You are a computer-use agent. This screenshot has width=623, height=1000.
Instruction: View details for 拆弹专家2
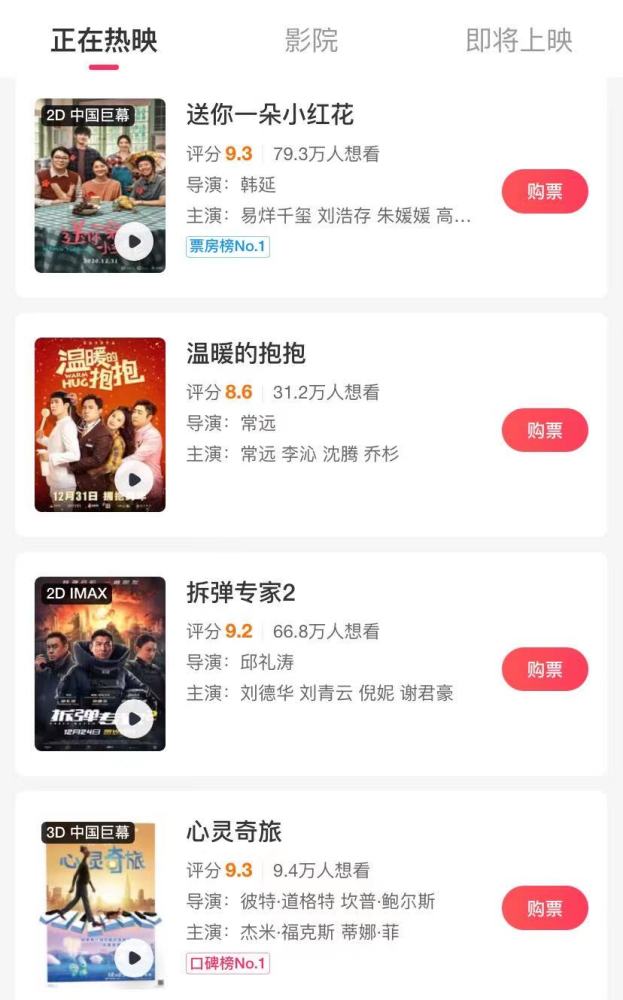click(241, 592)
